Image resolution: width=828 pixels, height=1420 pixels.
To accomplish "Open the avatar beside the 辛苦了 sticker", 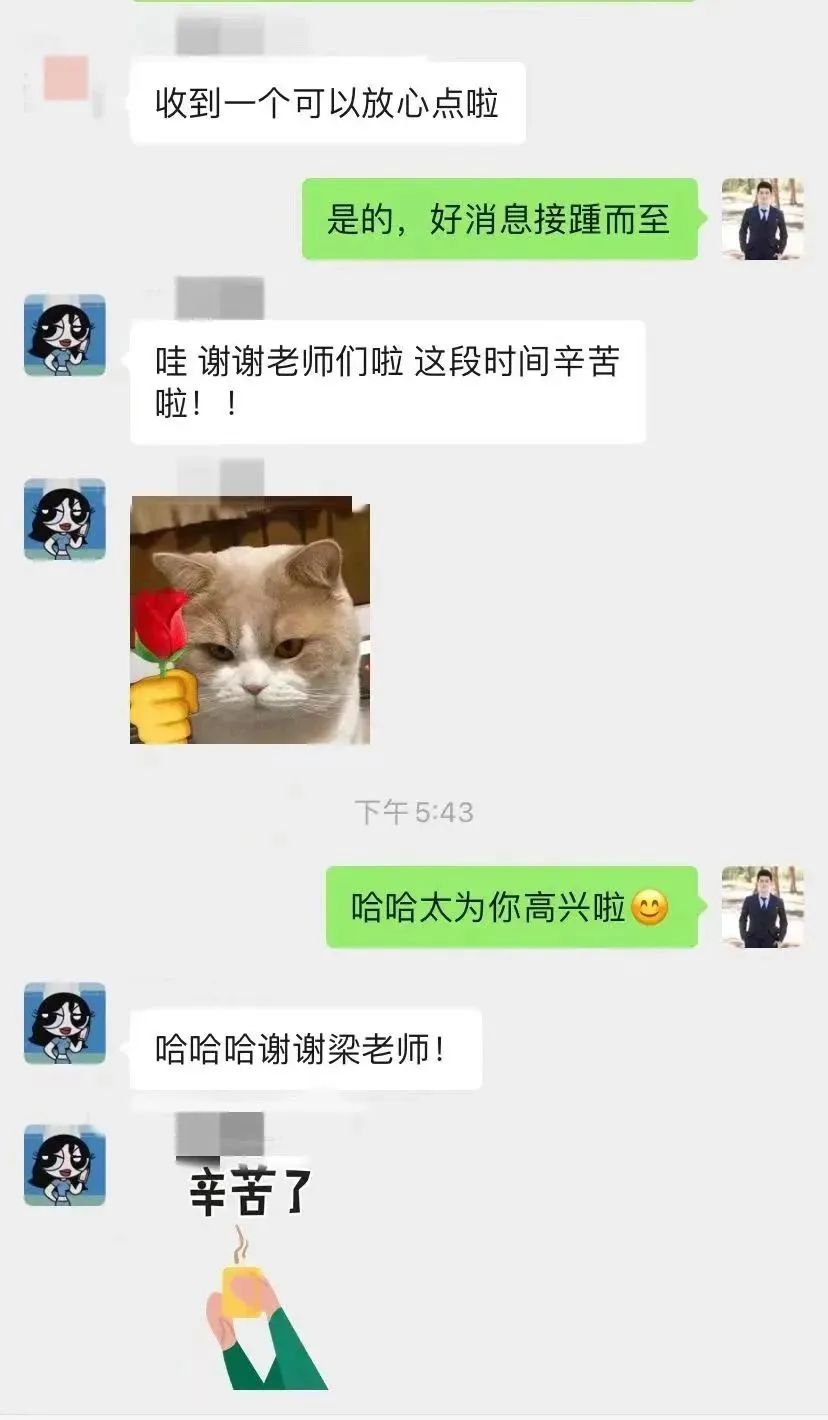I will (65, 1165).
